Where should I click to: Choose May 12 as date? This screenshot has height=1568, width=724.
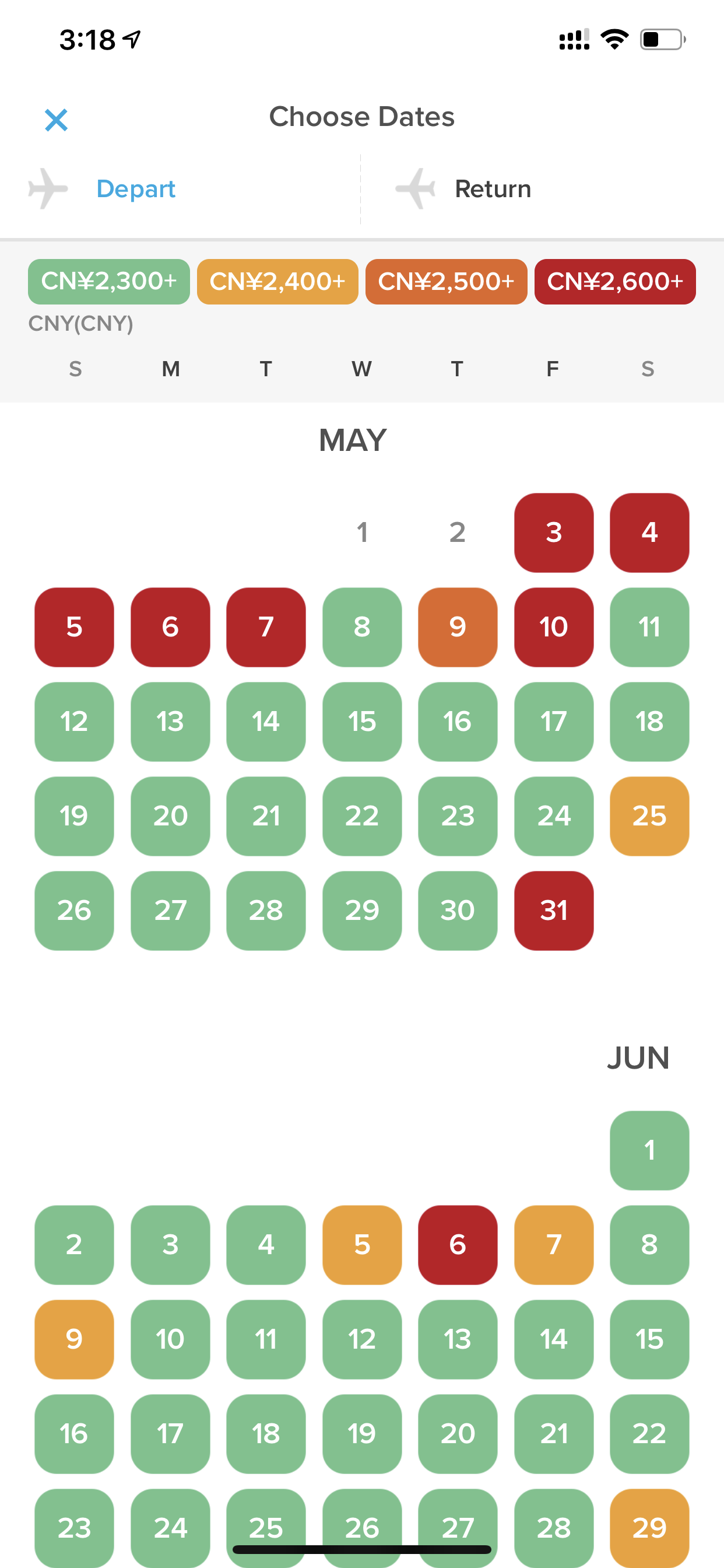click(74, 722)
